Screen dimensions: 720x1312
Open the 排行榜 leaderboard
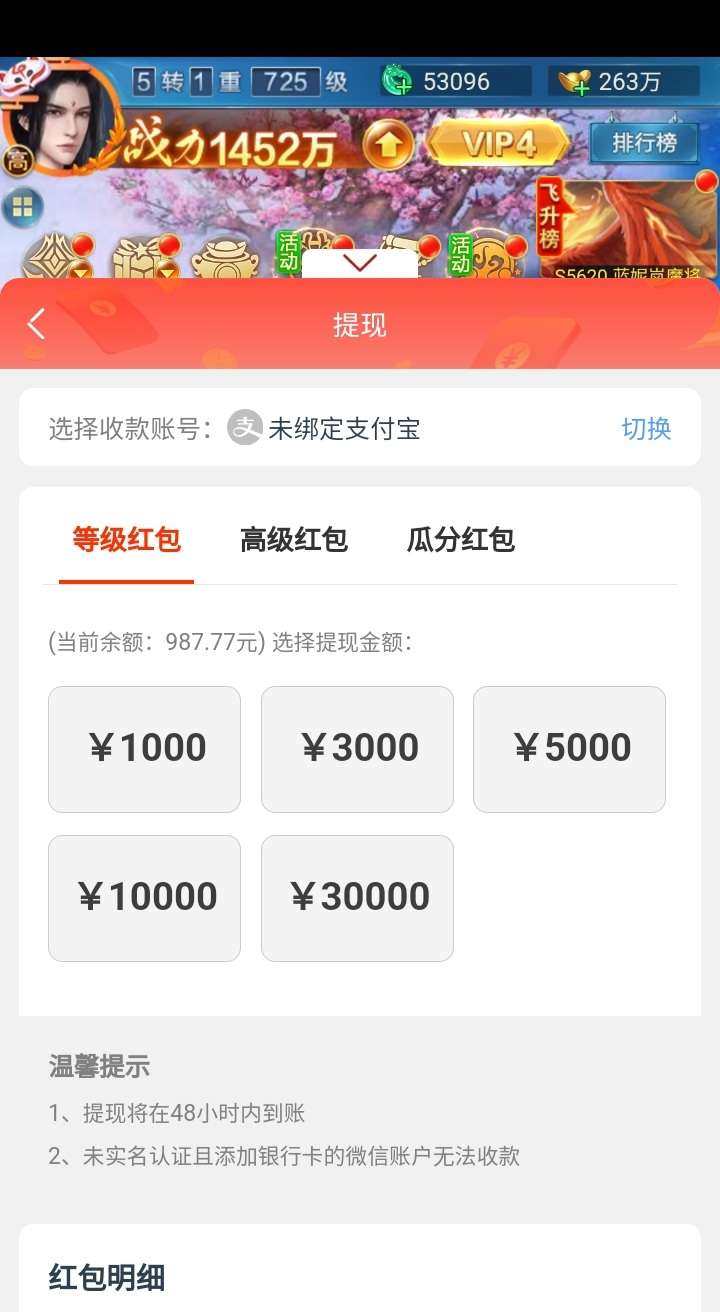click(644, 143)
